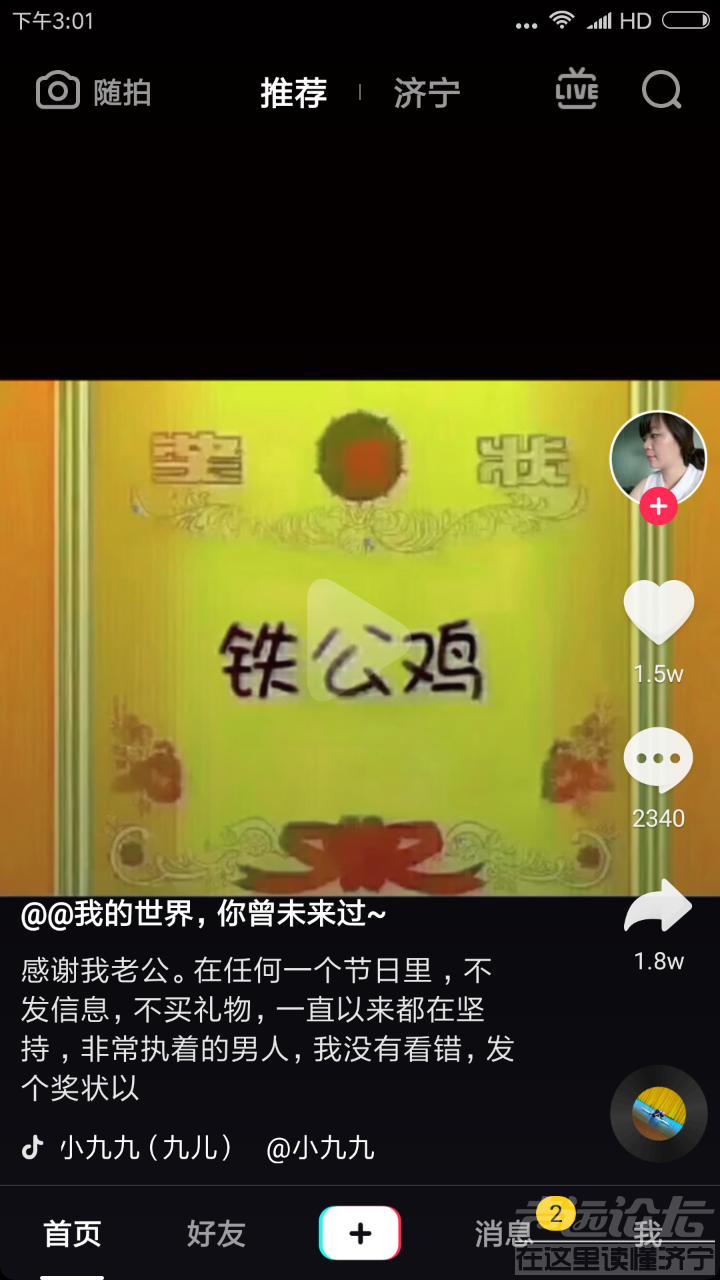Screen dimensions: 720x1280
Task: Switch to the 济宁 local tab
Action: click(427, 93)
